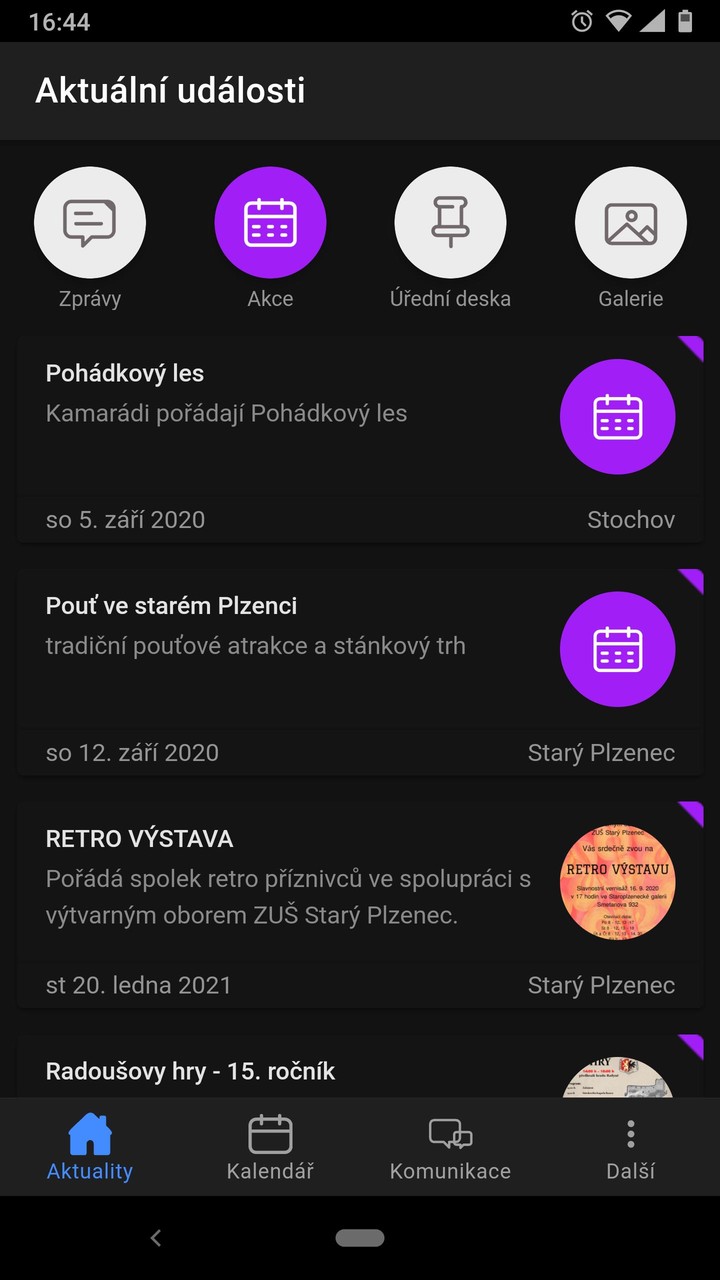Tap the system home pill
This screenshot has height=1280, width=720.
[360, 1238]
